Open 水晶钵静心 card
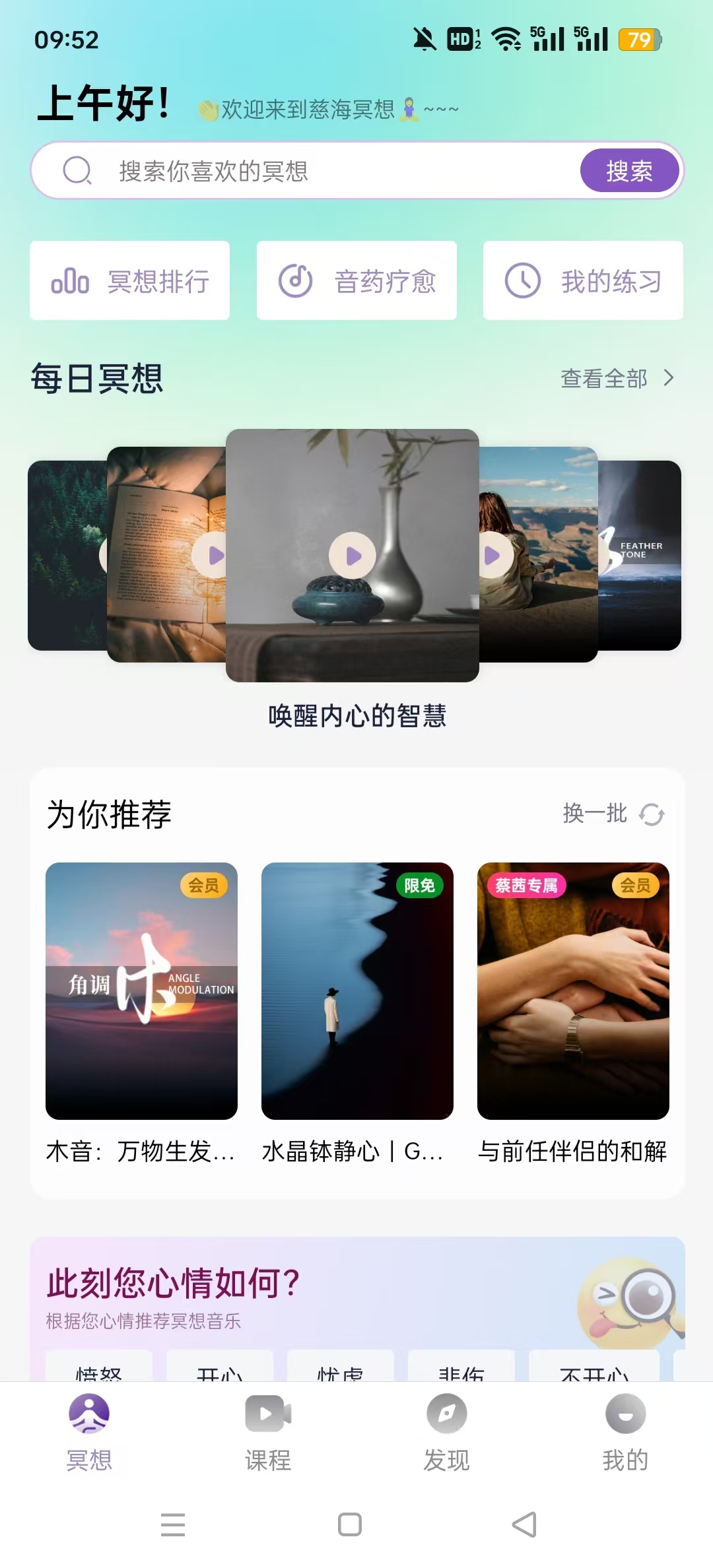The width and height of the screenshot is (713, 1568). coord(357,991)
